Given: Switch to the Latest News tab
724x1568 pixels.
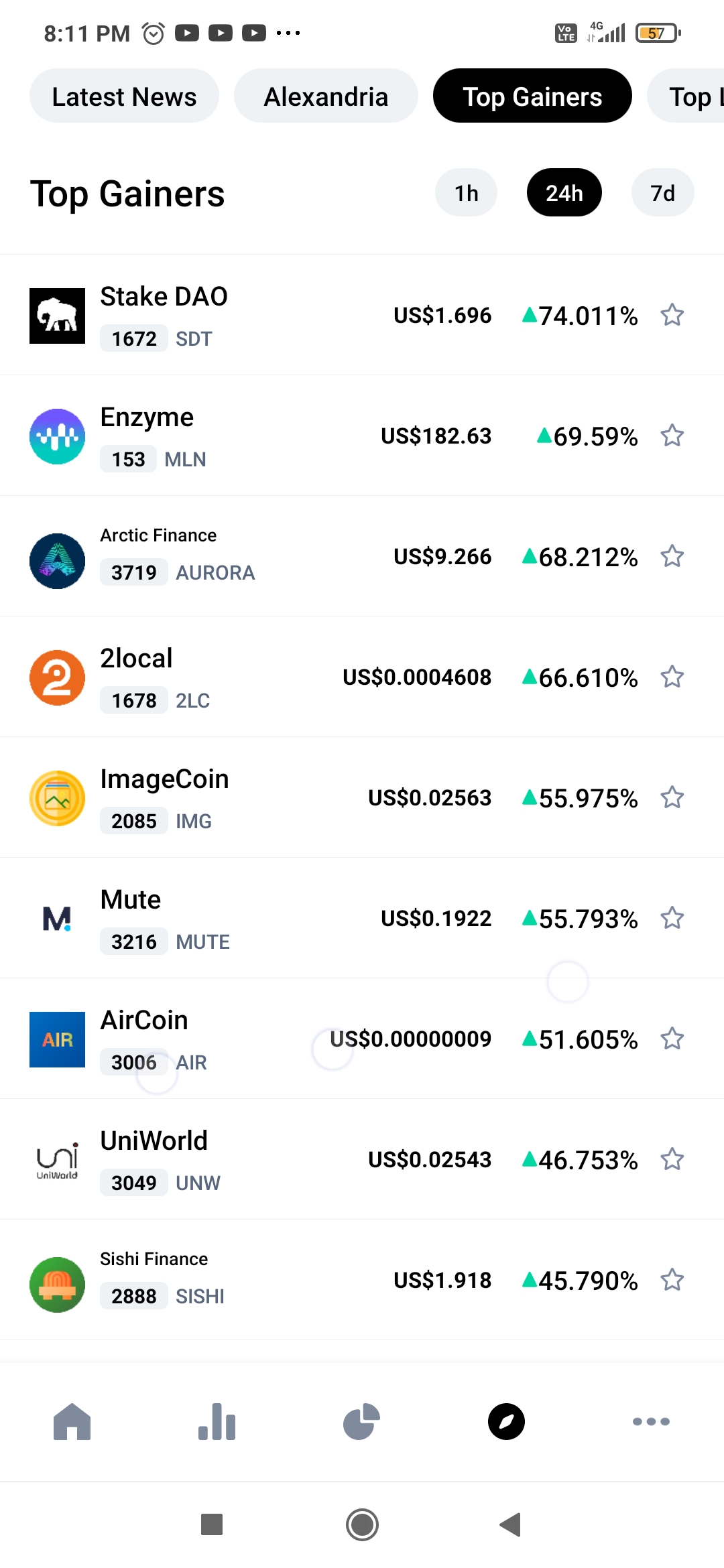Looking at the screenshot, I should [124, 96].
